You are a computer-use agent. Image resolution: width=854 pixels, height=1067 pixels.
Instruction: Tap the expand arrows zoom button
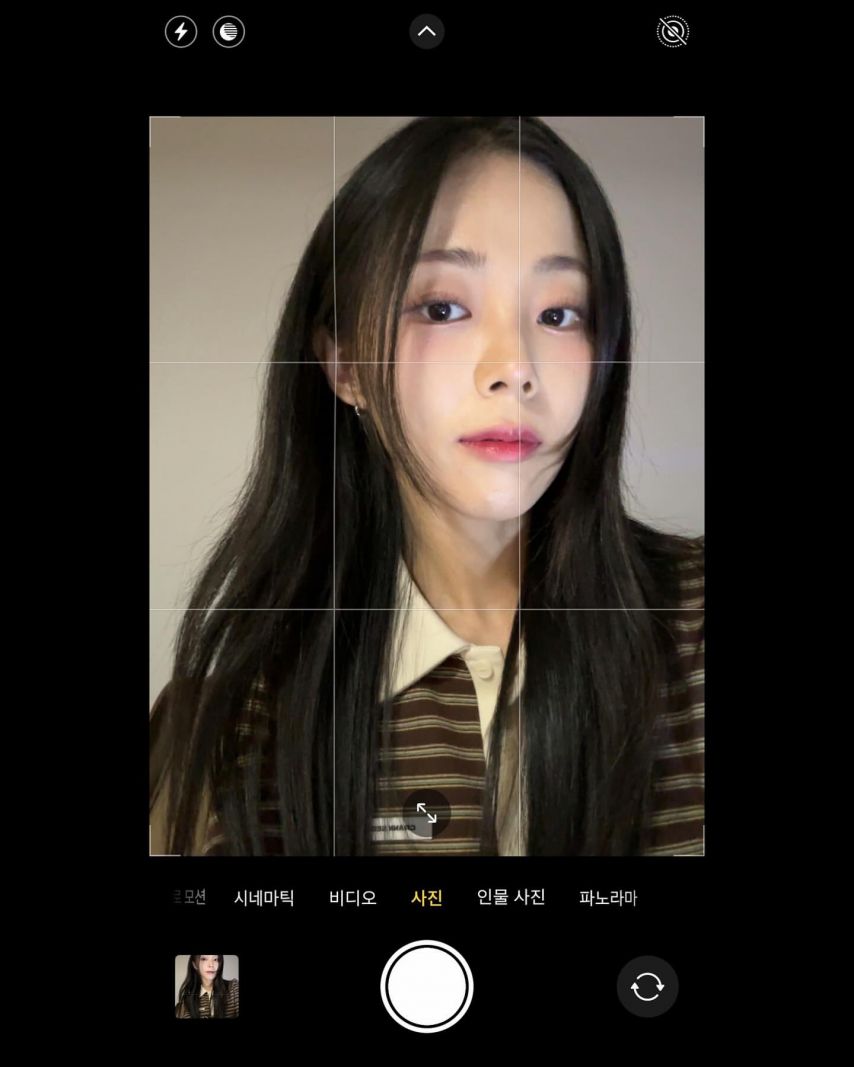[x=427, y=813]
